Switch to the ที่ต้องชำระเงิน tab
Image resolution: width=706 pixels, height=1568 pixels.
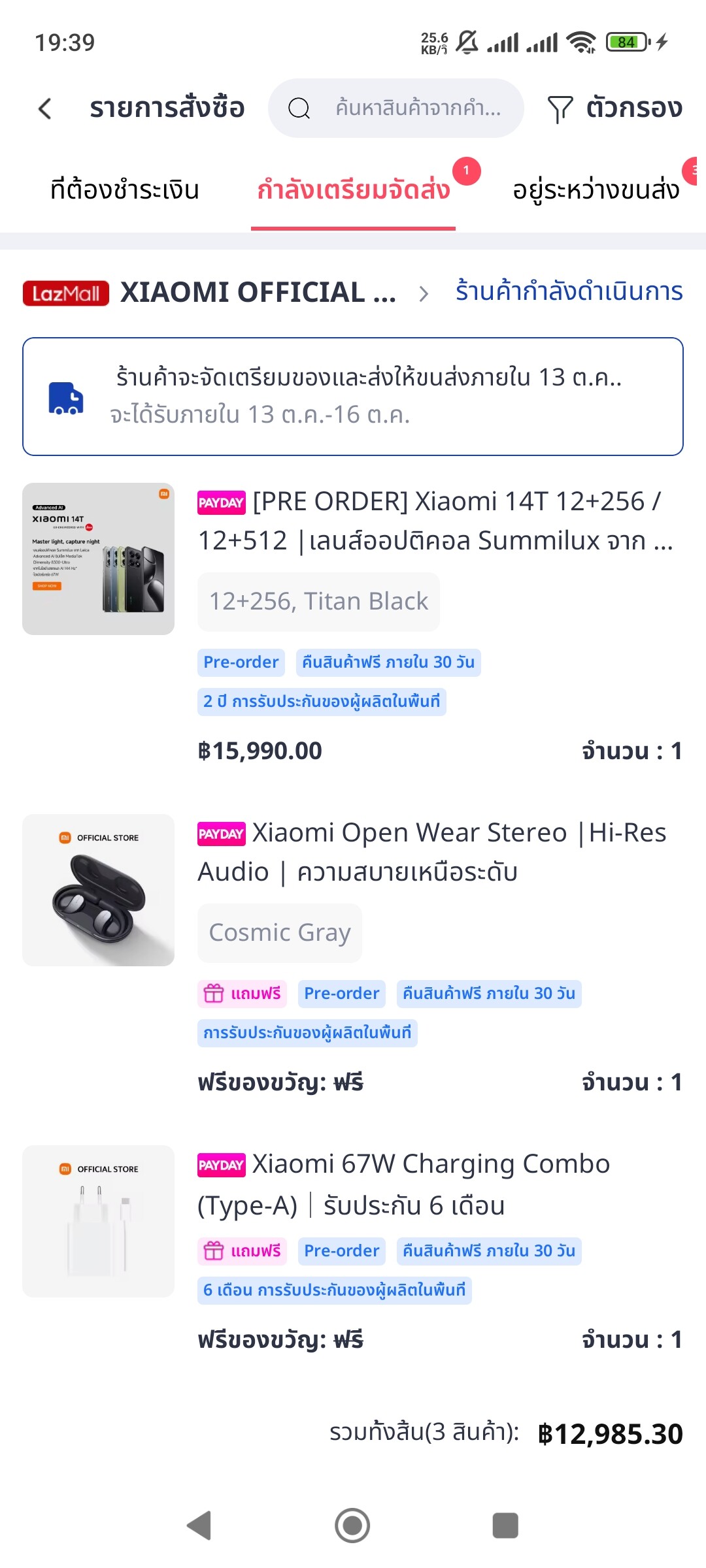coord(124,190)
